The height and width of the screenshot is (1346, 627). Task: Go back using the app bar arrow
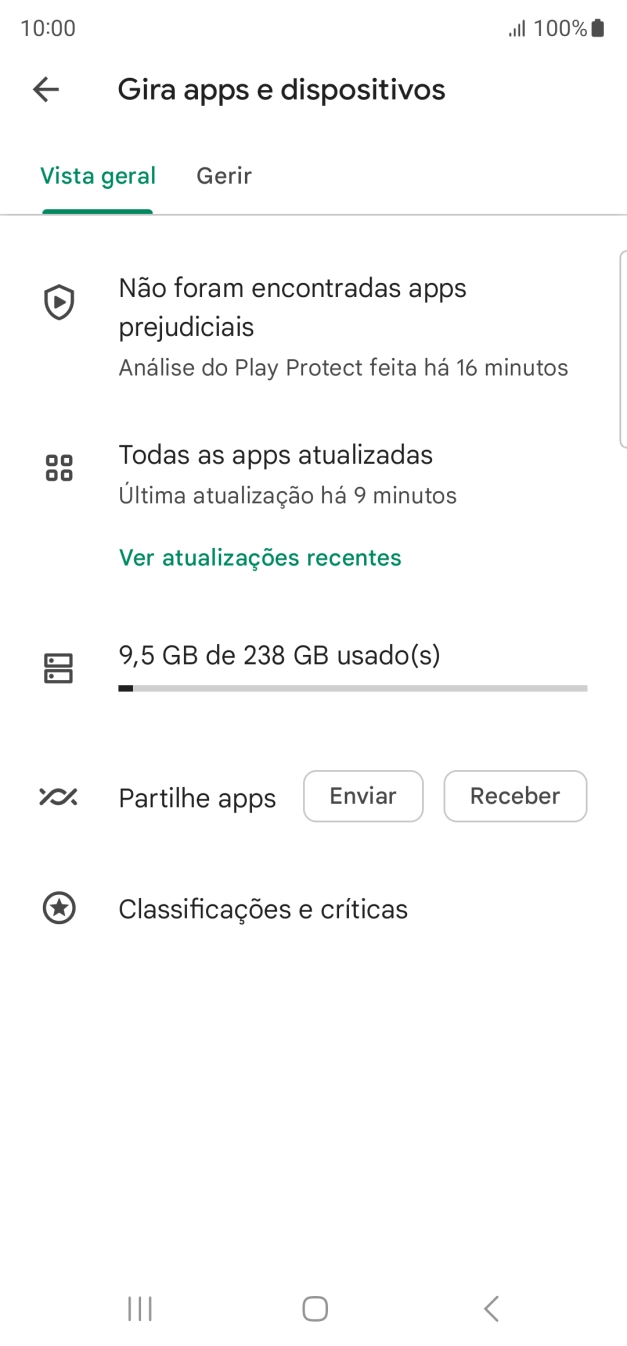(x=46, y=90)
